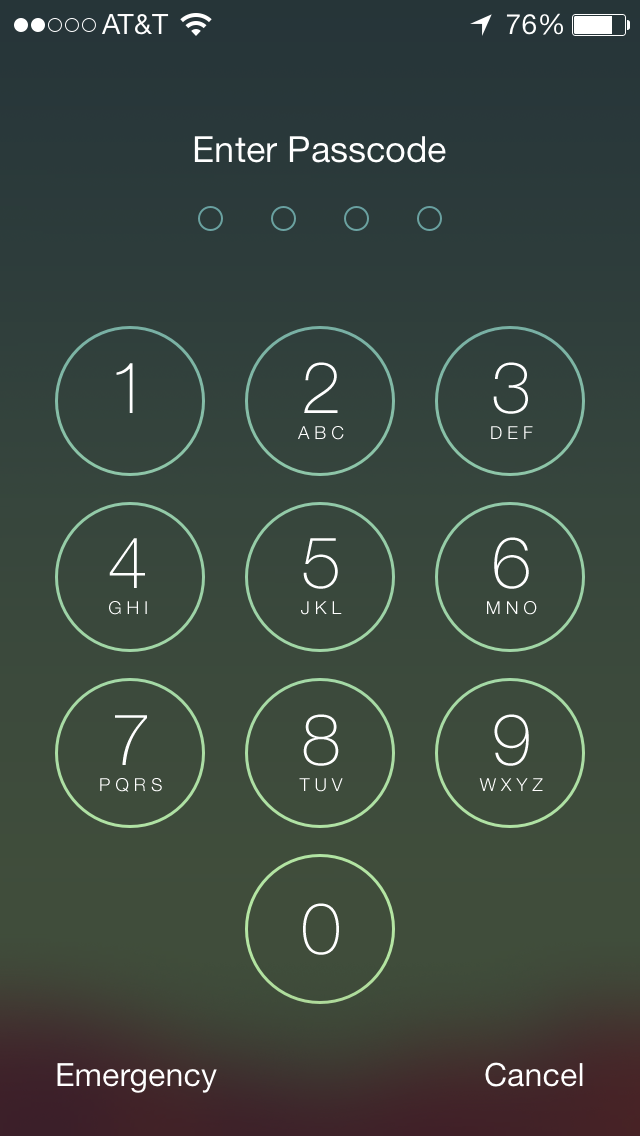The image size is (640, 1136).
Task: Enter digit 8 (TUV)
Action: click(x=320, y=753)
